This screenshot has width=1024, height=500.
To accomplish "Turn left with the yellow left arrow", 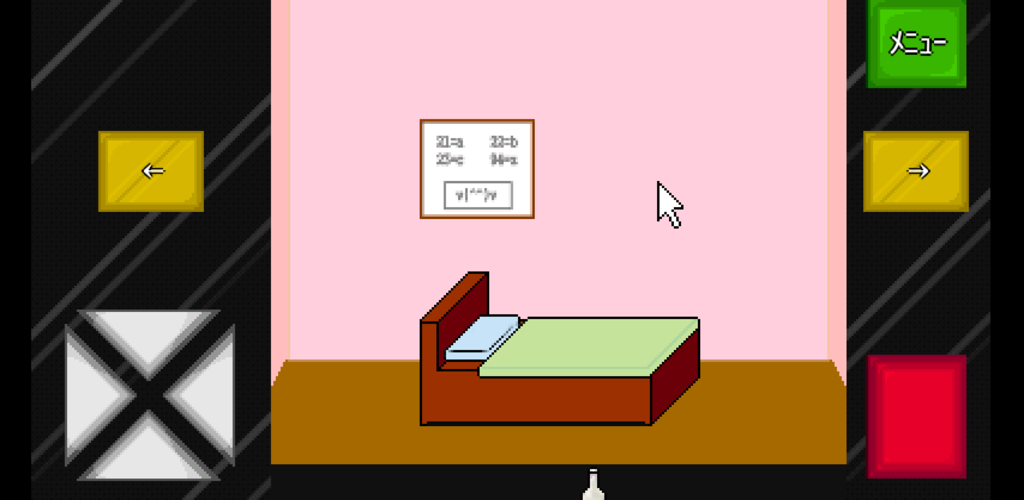I will [151, 171].
